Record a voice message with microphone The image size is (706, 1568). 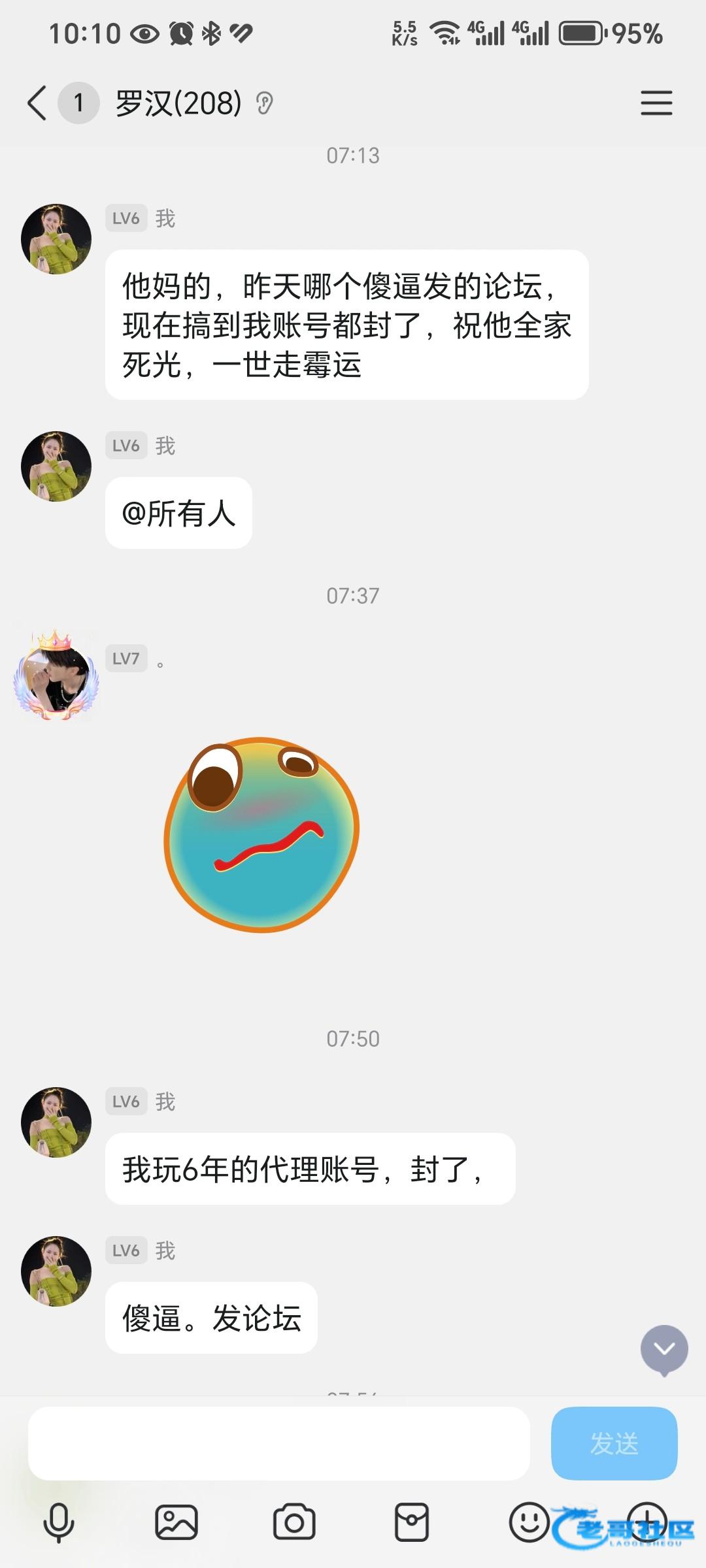[59, 1523]
